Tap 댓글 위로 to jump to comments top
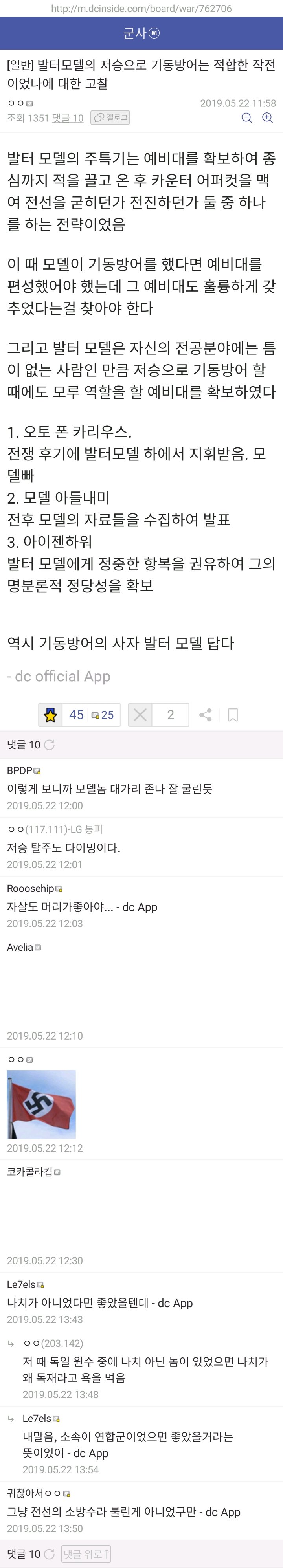 [x=86, y=1554]
